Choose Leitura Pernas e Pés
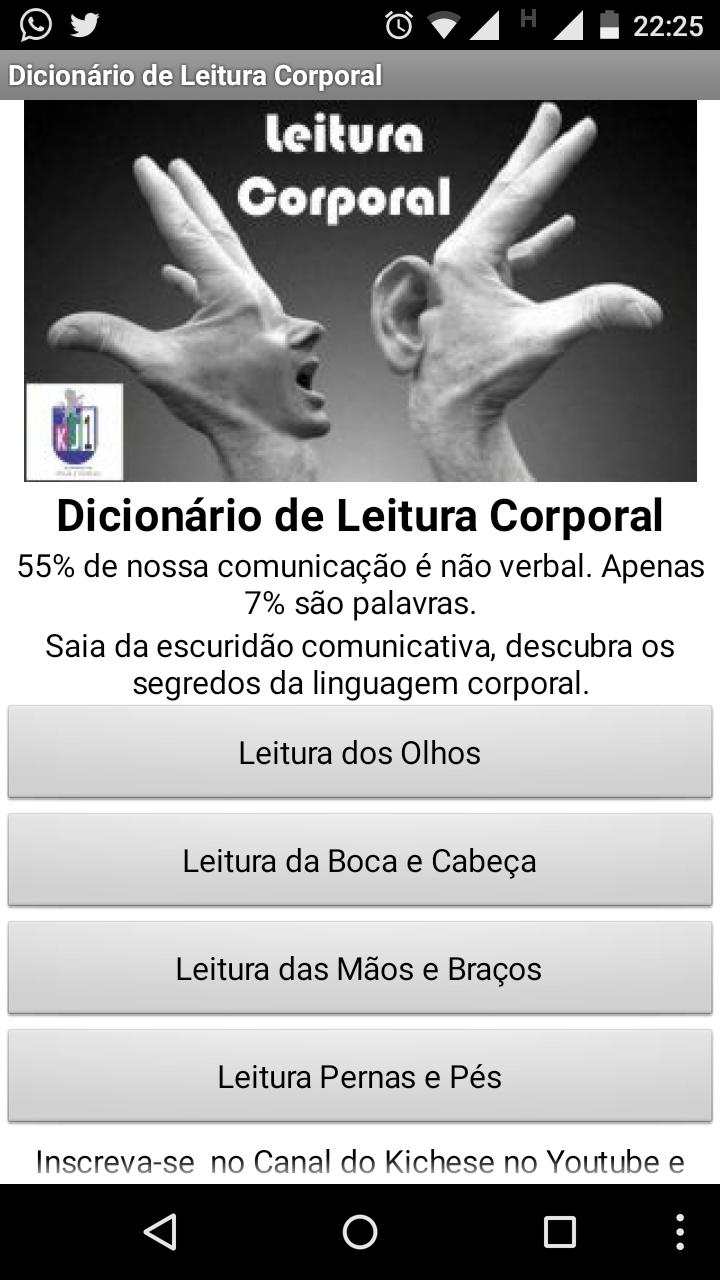Image resolution: width=720 pixels, height=1280 pixels. (x=360, y=1076)
